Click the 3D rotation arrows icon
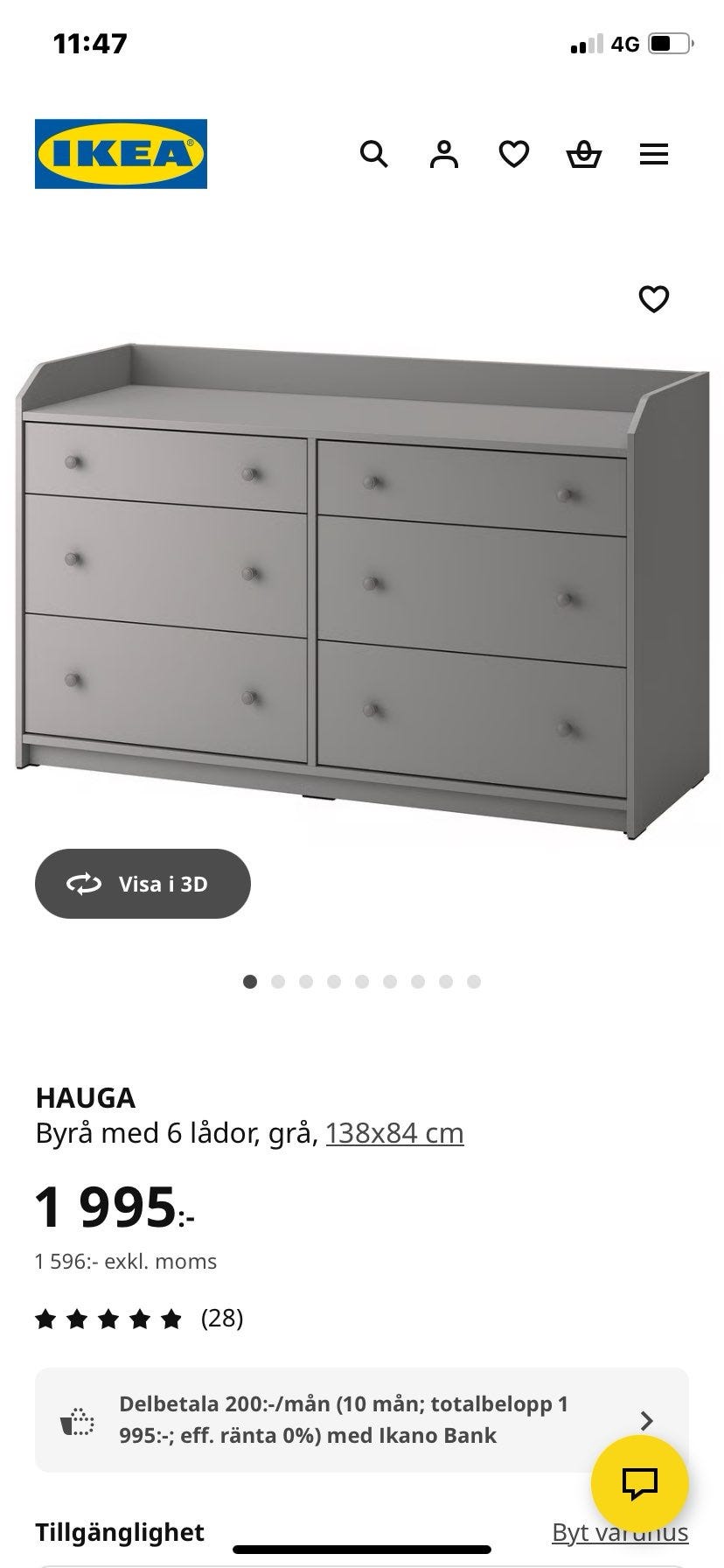Image resolution: width=724 pixels, height=1568 pixels. [83, 884]
